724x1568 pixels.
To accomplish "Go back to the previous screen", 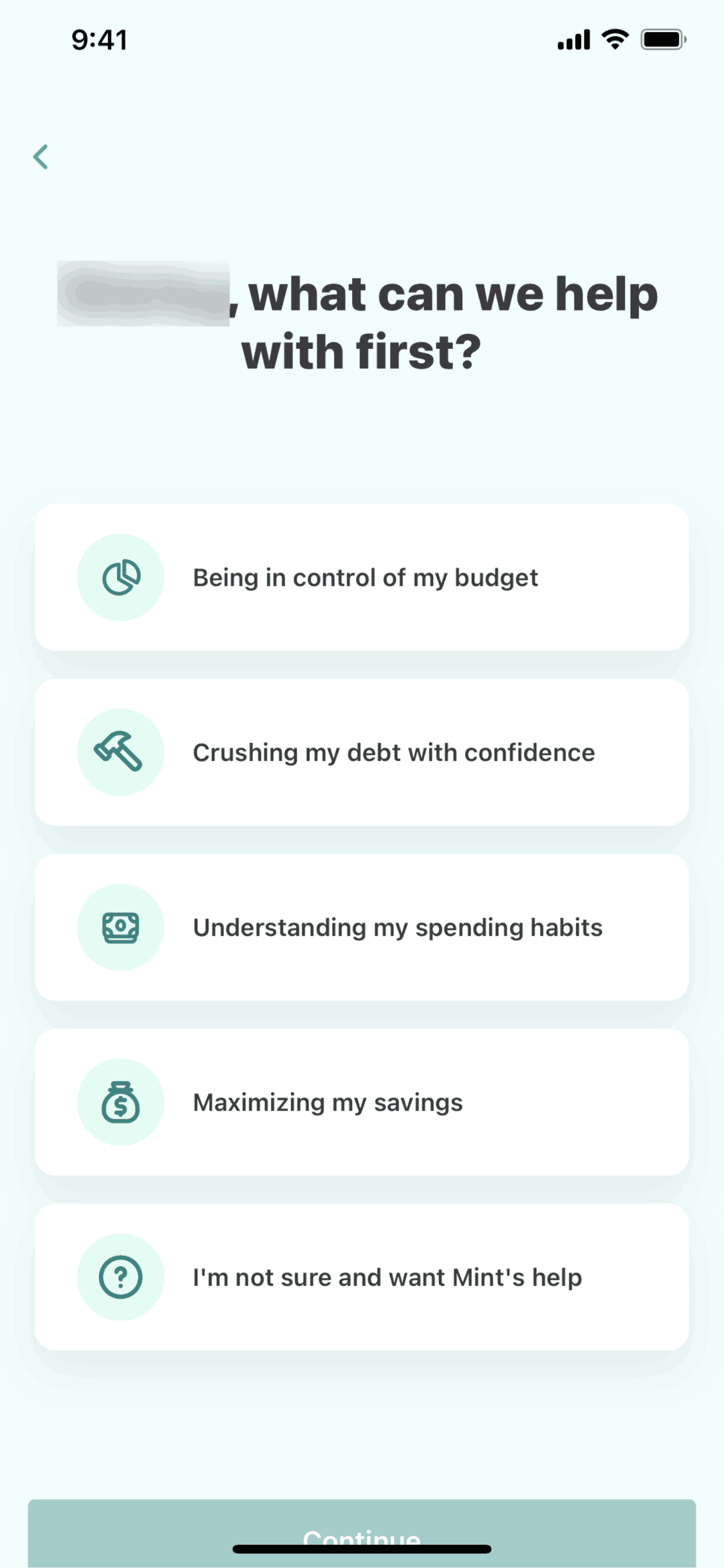I will pos(41,157).
